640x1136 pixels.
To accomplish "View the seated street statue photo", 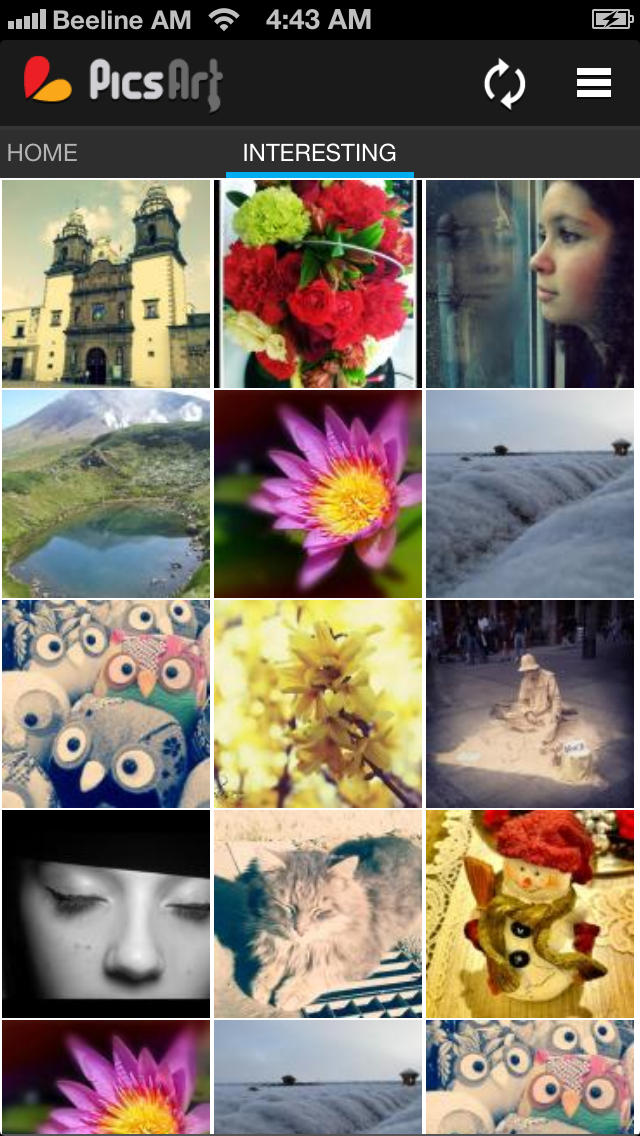I will click(x=530, y=704).
